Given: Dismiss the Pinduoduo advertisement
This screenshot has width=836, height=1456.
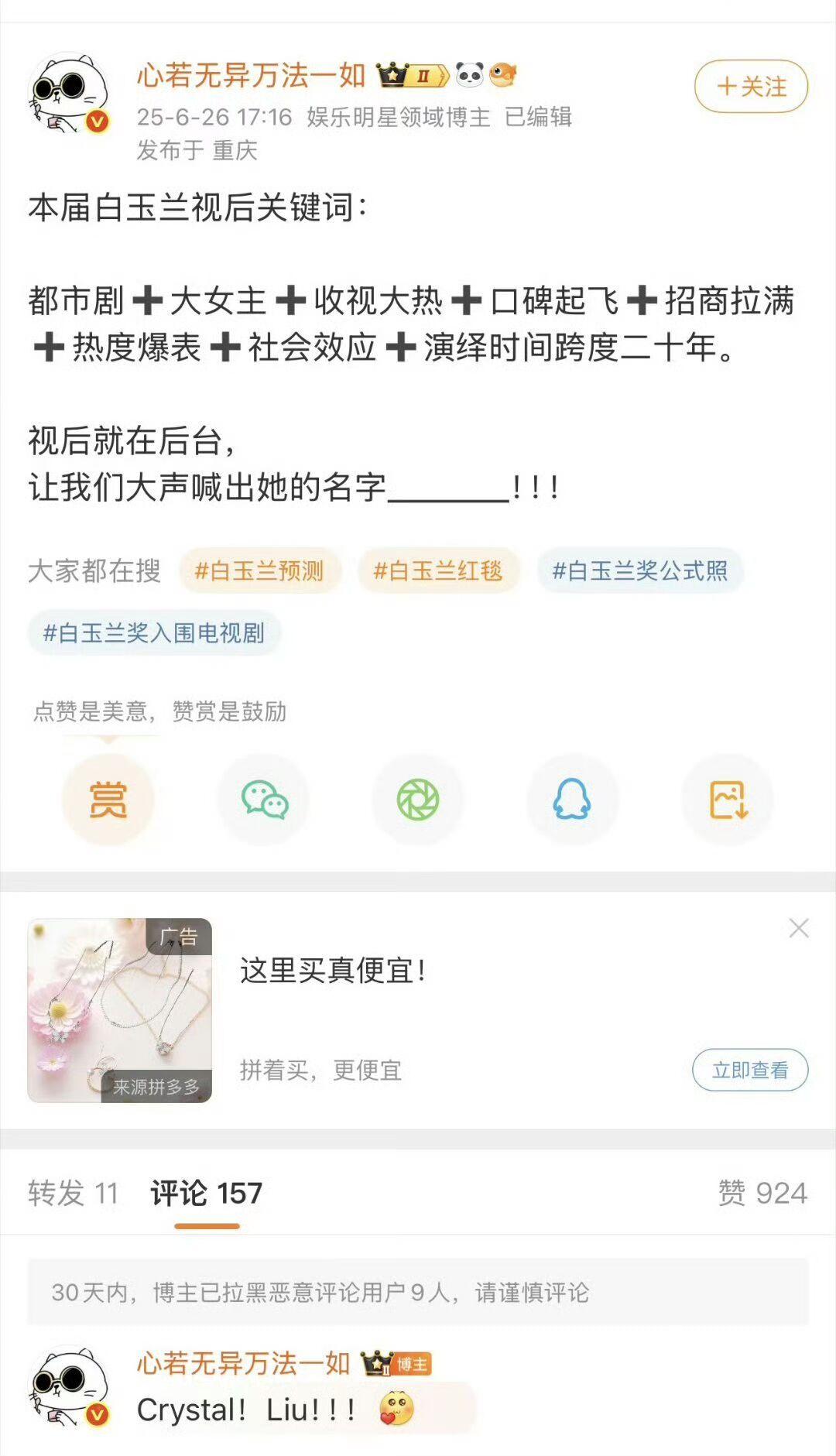Looking at the screenshot, I should [799, 928].
